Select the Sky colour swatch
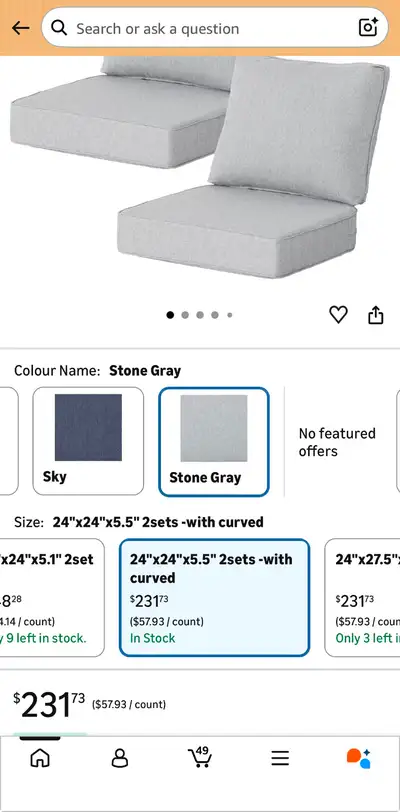Screen dimensions: 400x812 (88, 441)
